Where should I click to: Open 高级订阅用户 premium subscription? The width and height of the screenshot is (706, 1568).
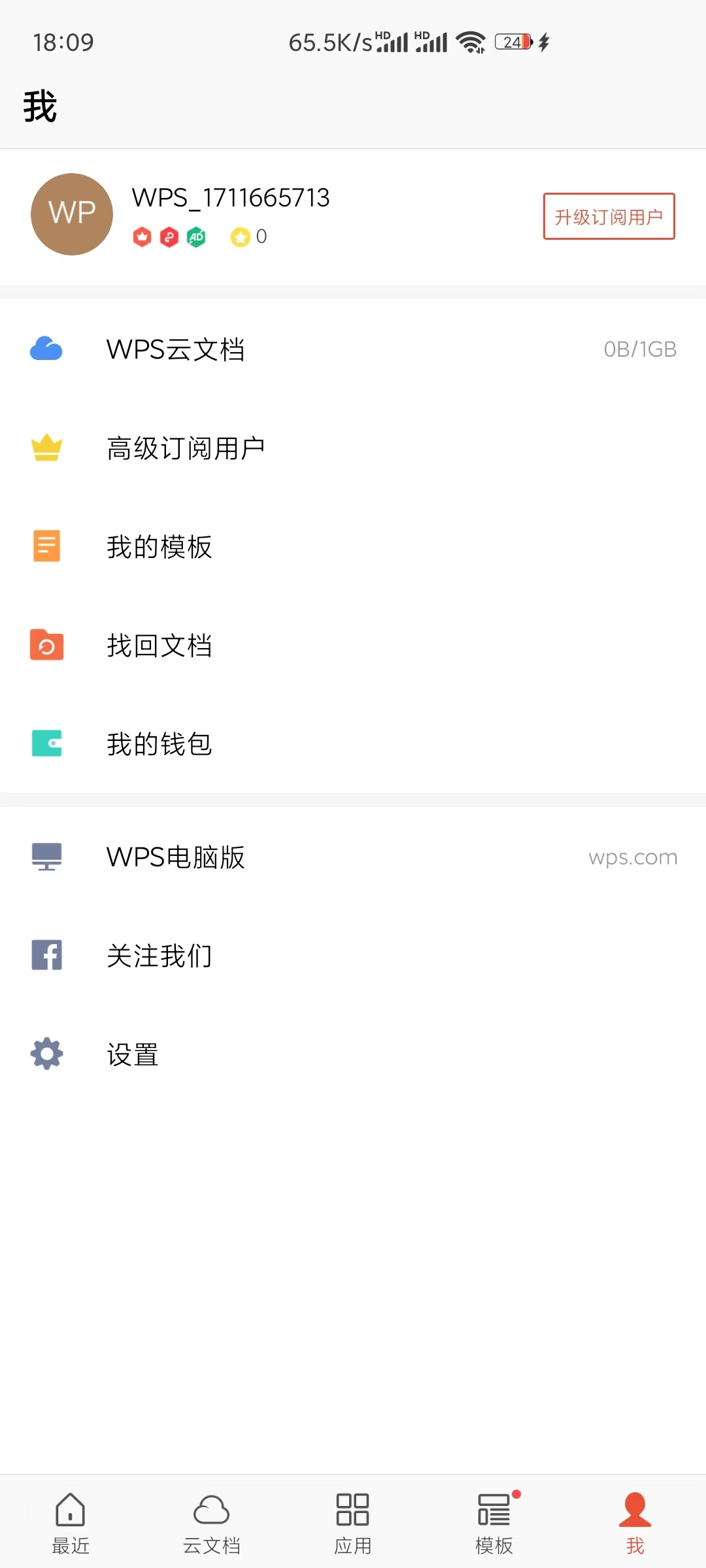pos(353,448)
